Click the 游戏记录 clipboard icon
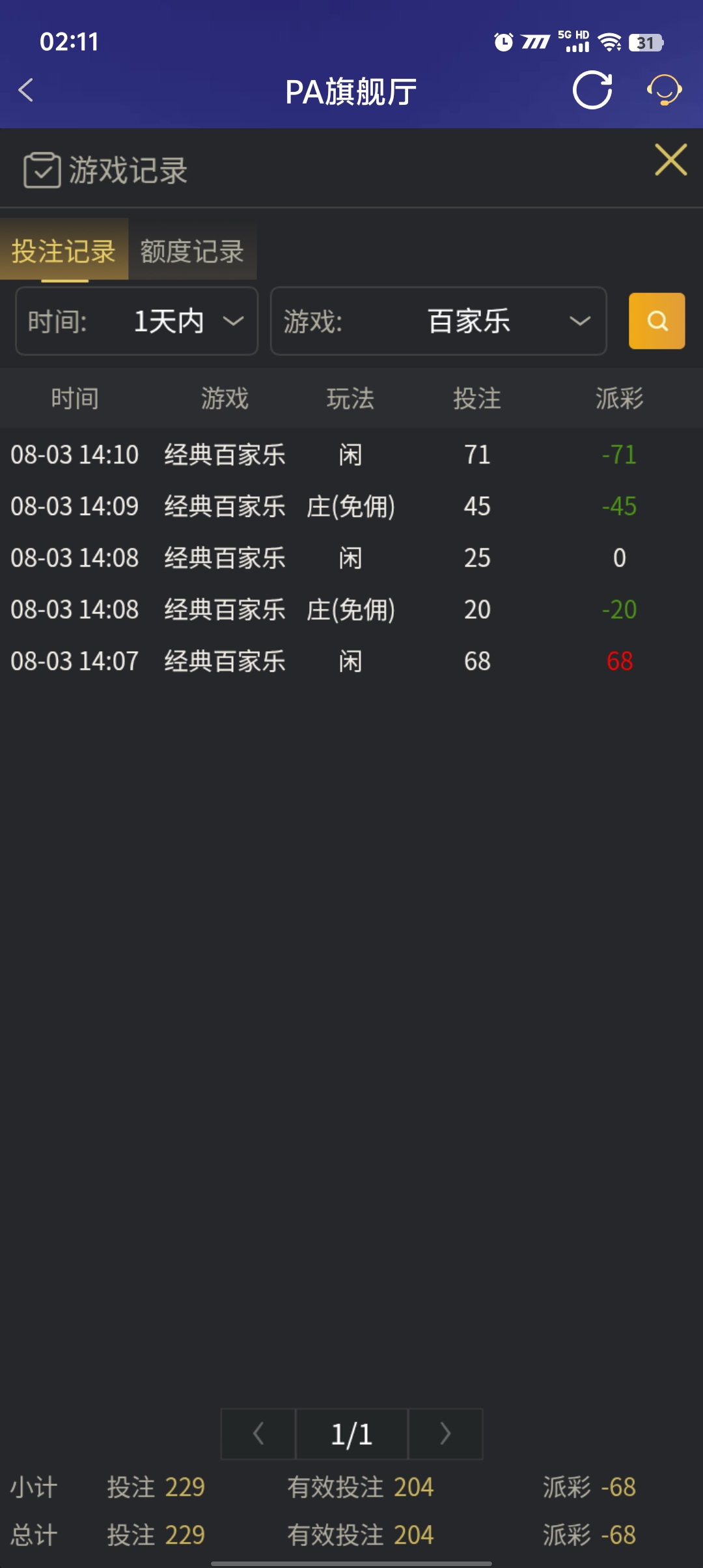Viewport: 703px width, 1568px height. click(x=43, y=170)
